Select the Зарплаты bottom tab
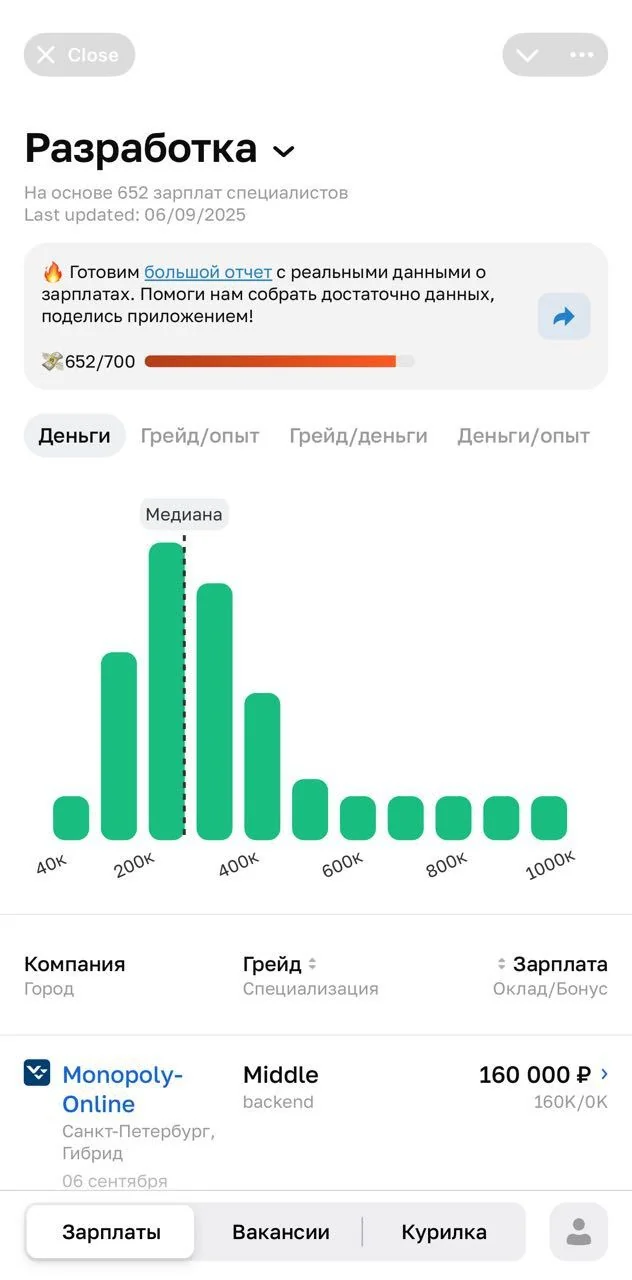This screenshot has width=632, height=1280. point(111,1232)
